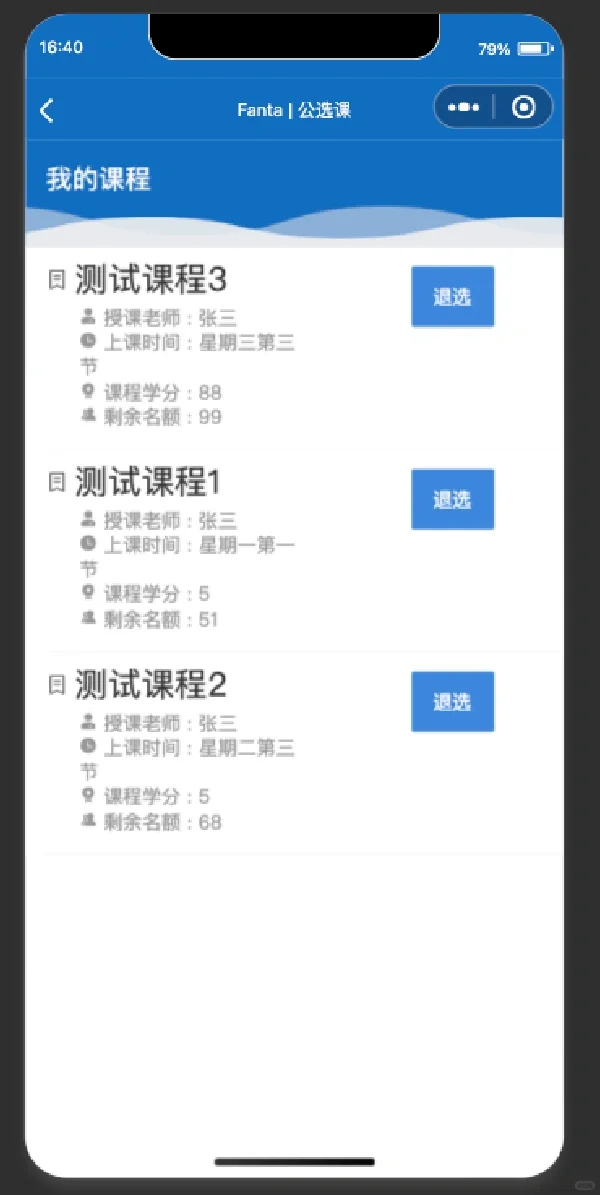Withdraw from 测试课程2 via 退选
600x1195 pixels.
[452, 702]
